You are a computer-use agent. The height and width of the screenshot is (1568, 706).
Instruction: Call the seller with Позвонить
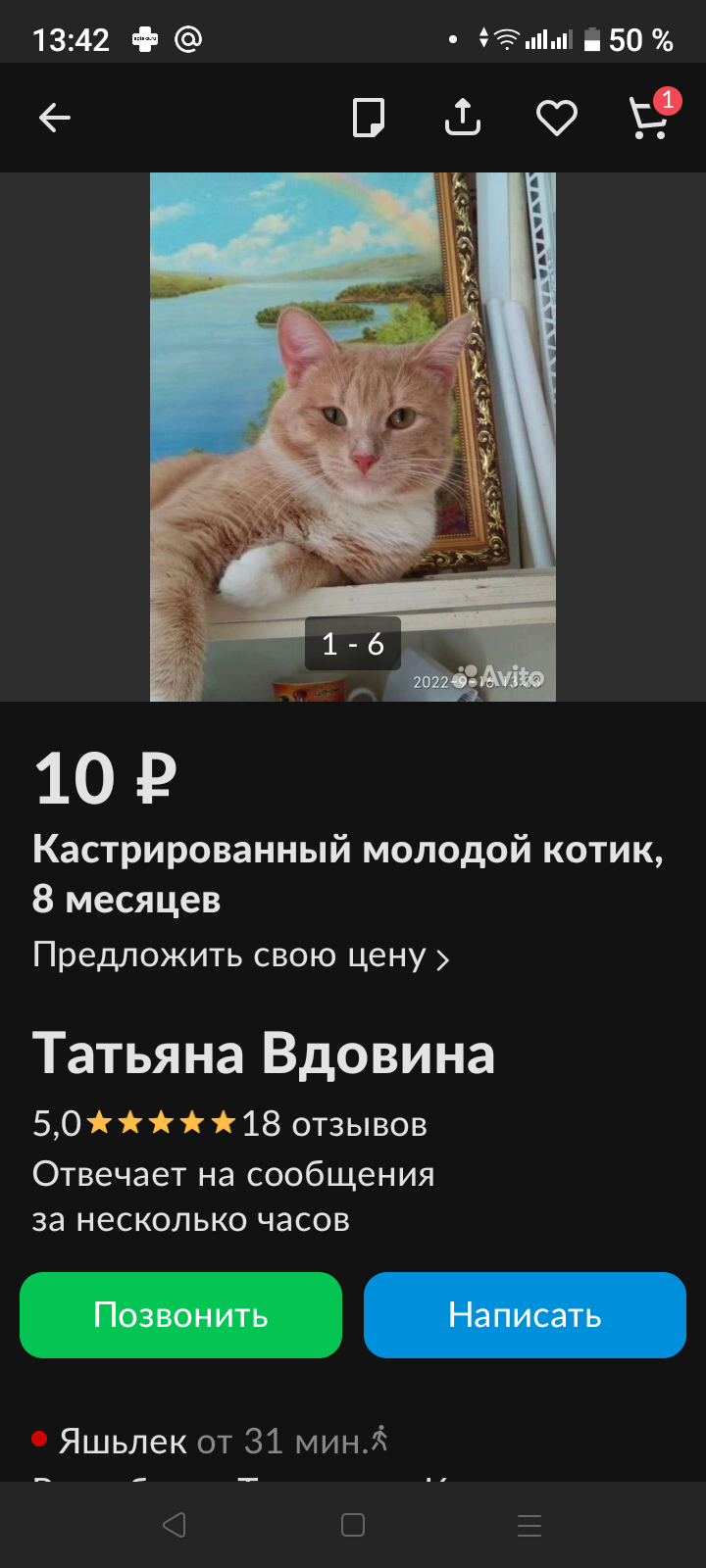180,1315
